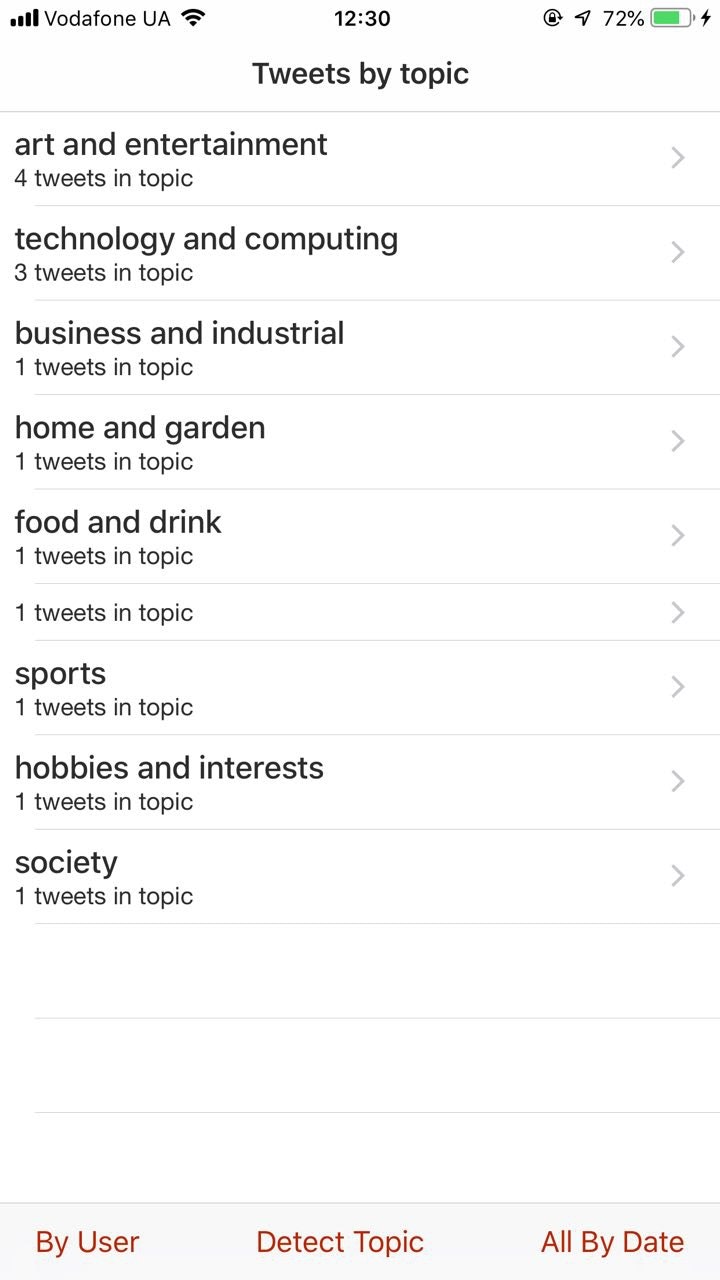View business and industrial tweets

360,348
